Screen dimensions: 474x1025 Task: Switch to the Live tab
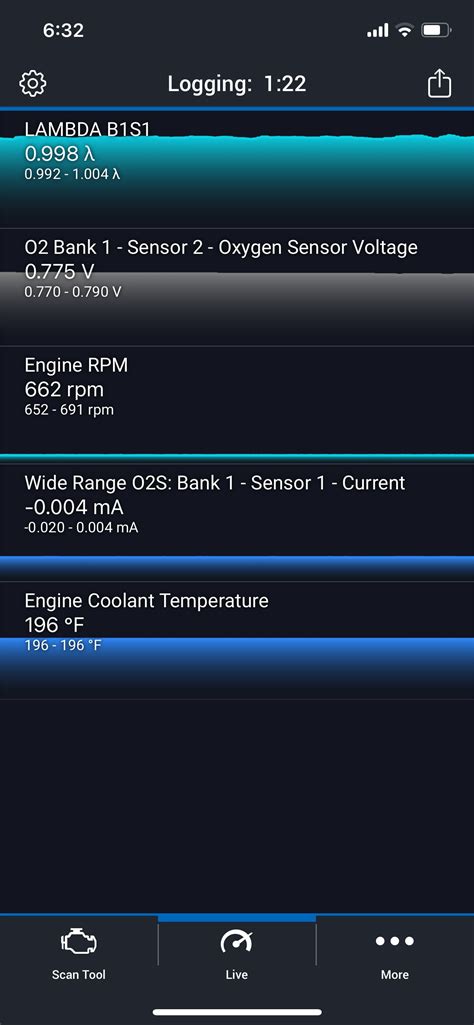(237, 955)
